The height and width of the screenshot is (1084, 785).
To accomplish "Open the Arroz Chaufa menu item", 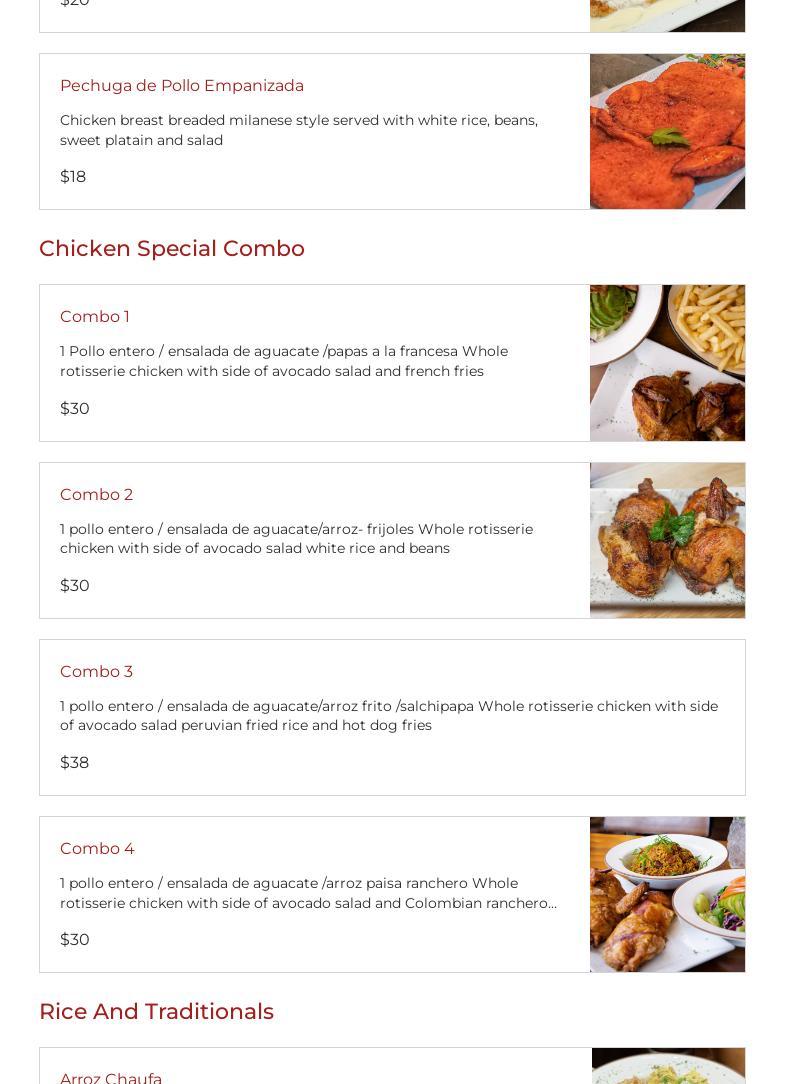I will tap(111, 1077).
